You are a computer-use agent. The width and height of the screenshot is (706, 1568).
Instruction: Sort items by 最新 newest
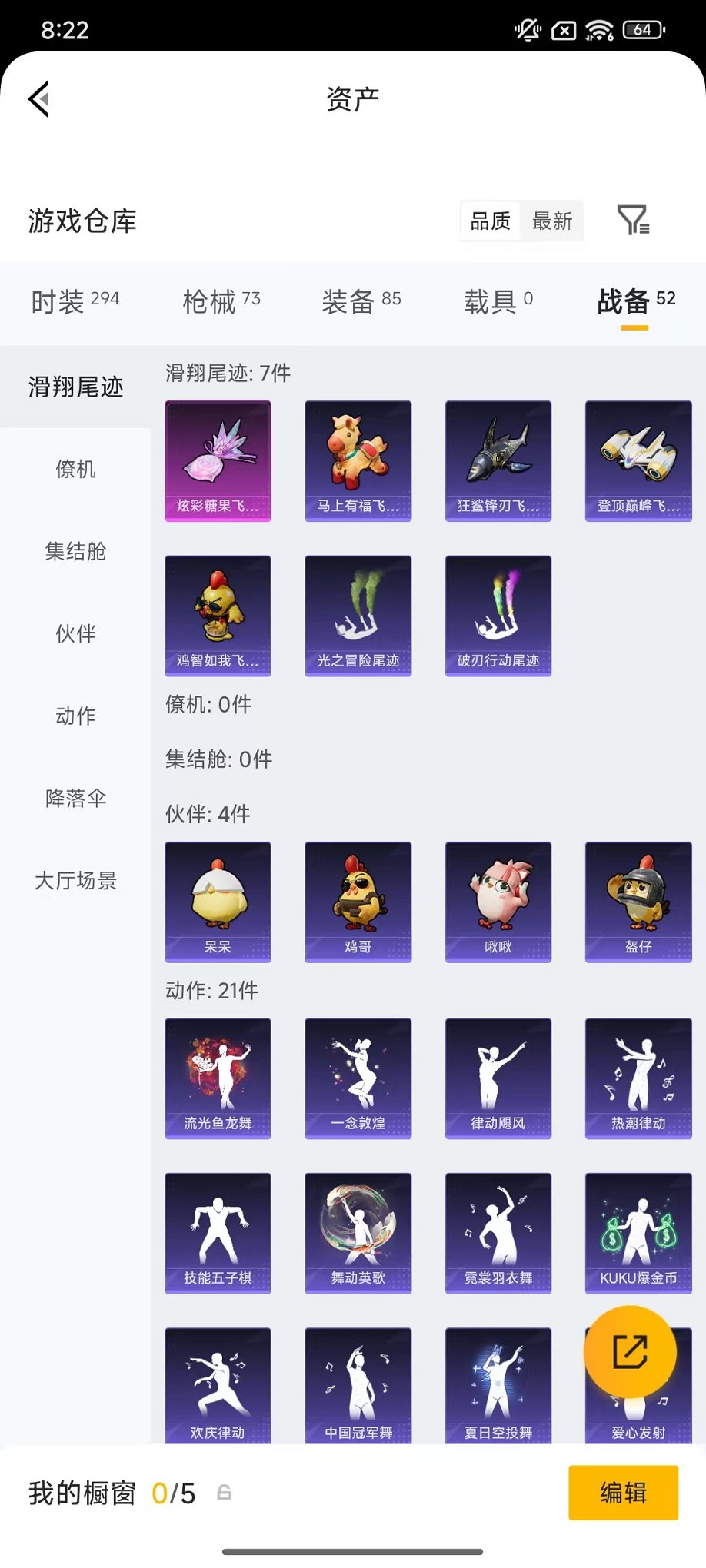click(553, 221)
